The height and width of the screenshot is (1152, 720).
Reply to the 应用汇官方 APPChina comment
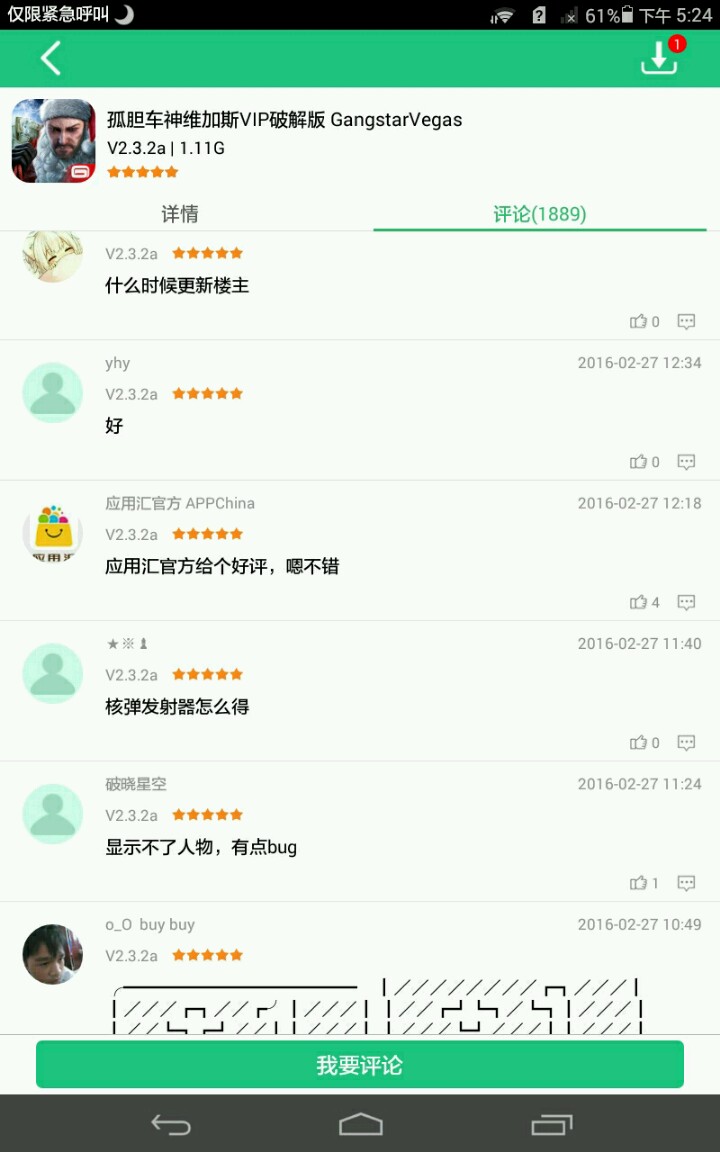click(686, 602)
